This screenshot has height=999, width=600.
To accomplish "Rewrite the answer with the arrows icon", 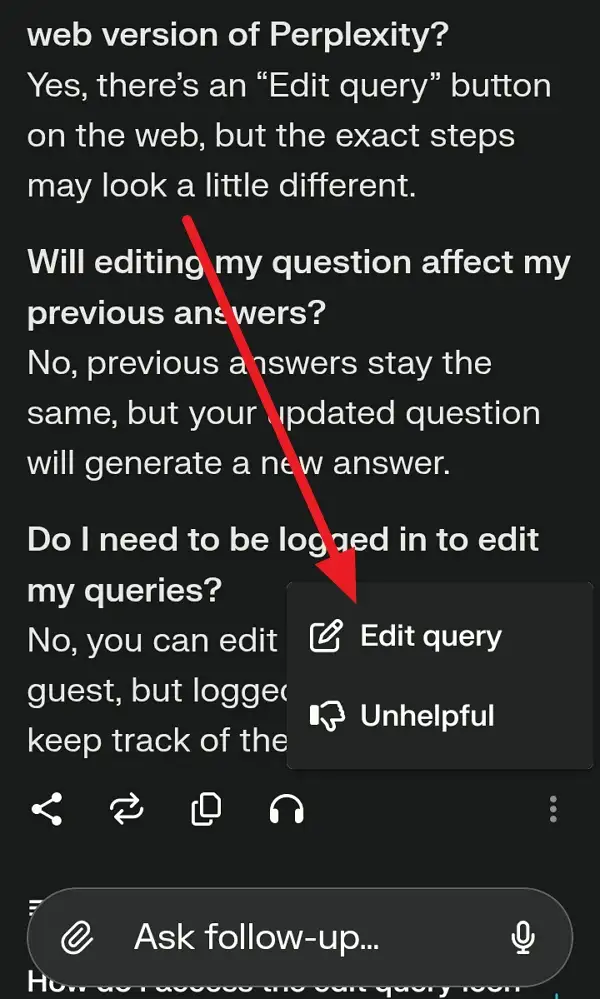I will (126, 809).
